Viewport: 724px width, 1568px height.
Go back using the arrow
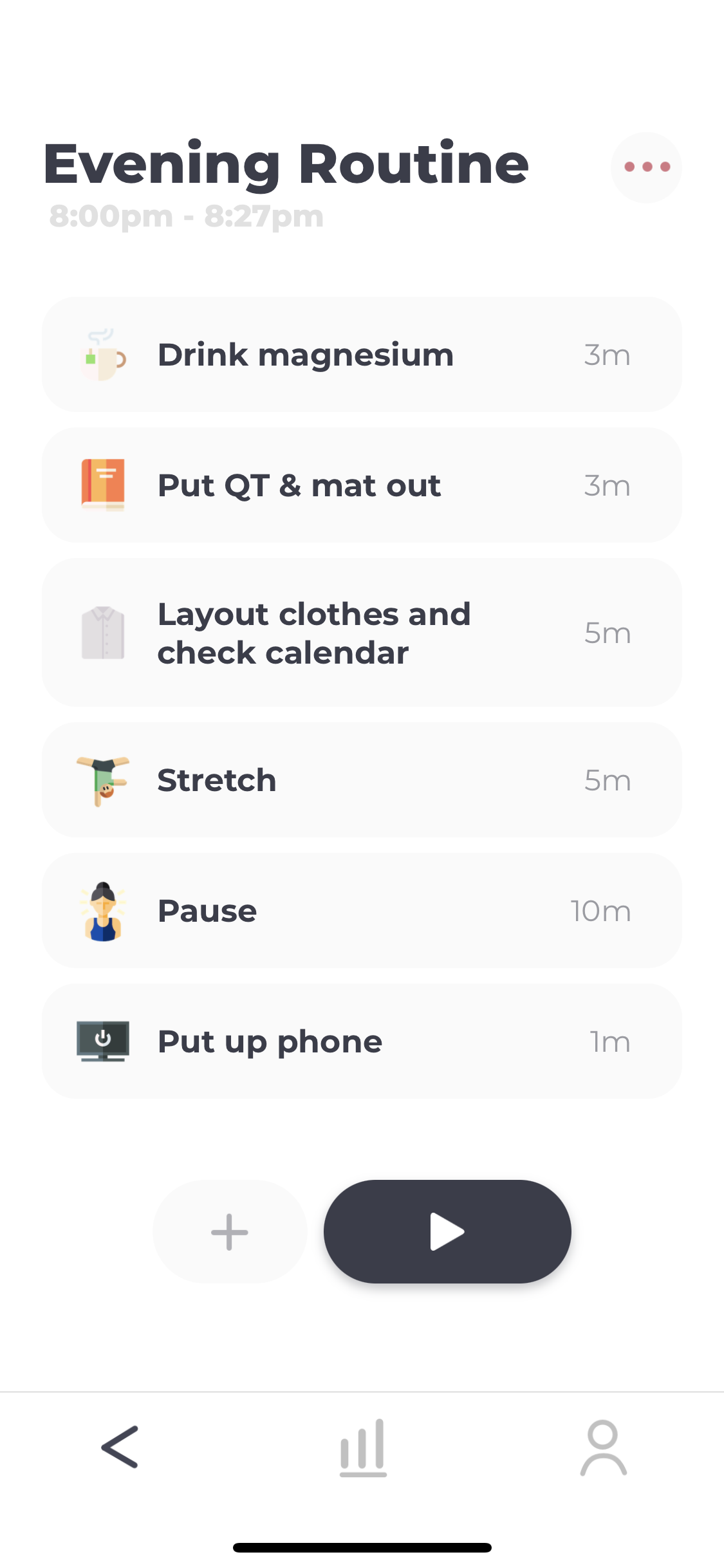pyautogui.click(x=120, y=1447)
